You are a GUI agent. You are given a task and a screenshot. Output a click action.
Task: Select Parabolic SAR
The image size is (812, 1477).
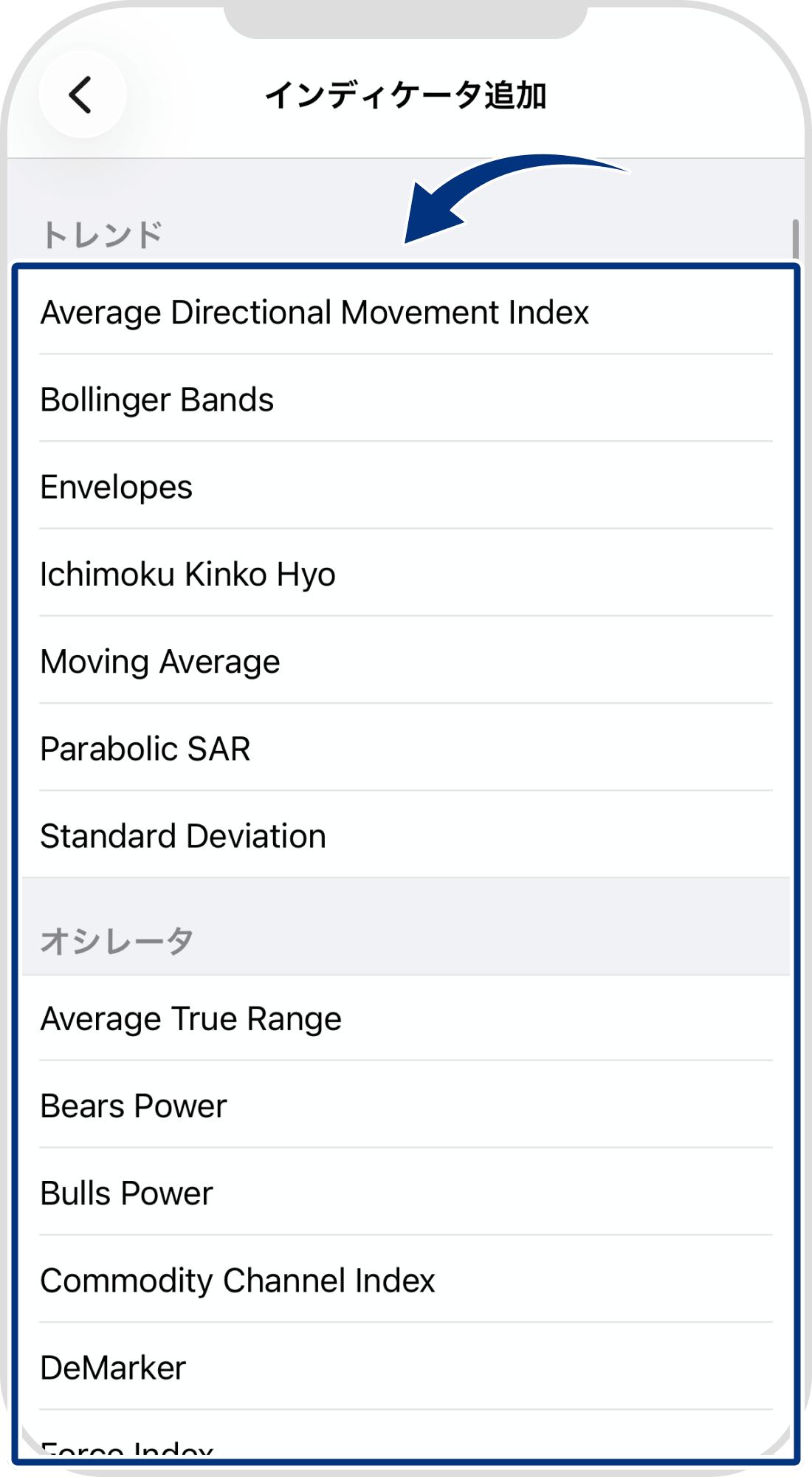click(x=406, y=747)
